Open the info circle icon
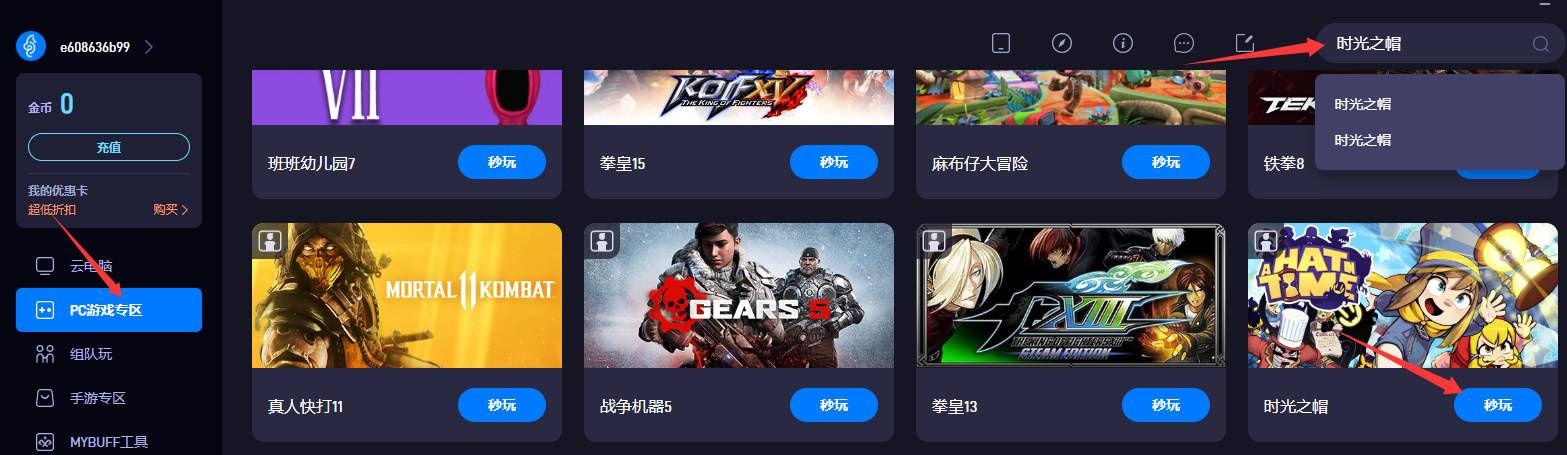Image resolution: width=1567 pixels, height=455 pixels. click(1123, 43)
